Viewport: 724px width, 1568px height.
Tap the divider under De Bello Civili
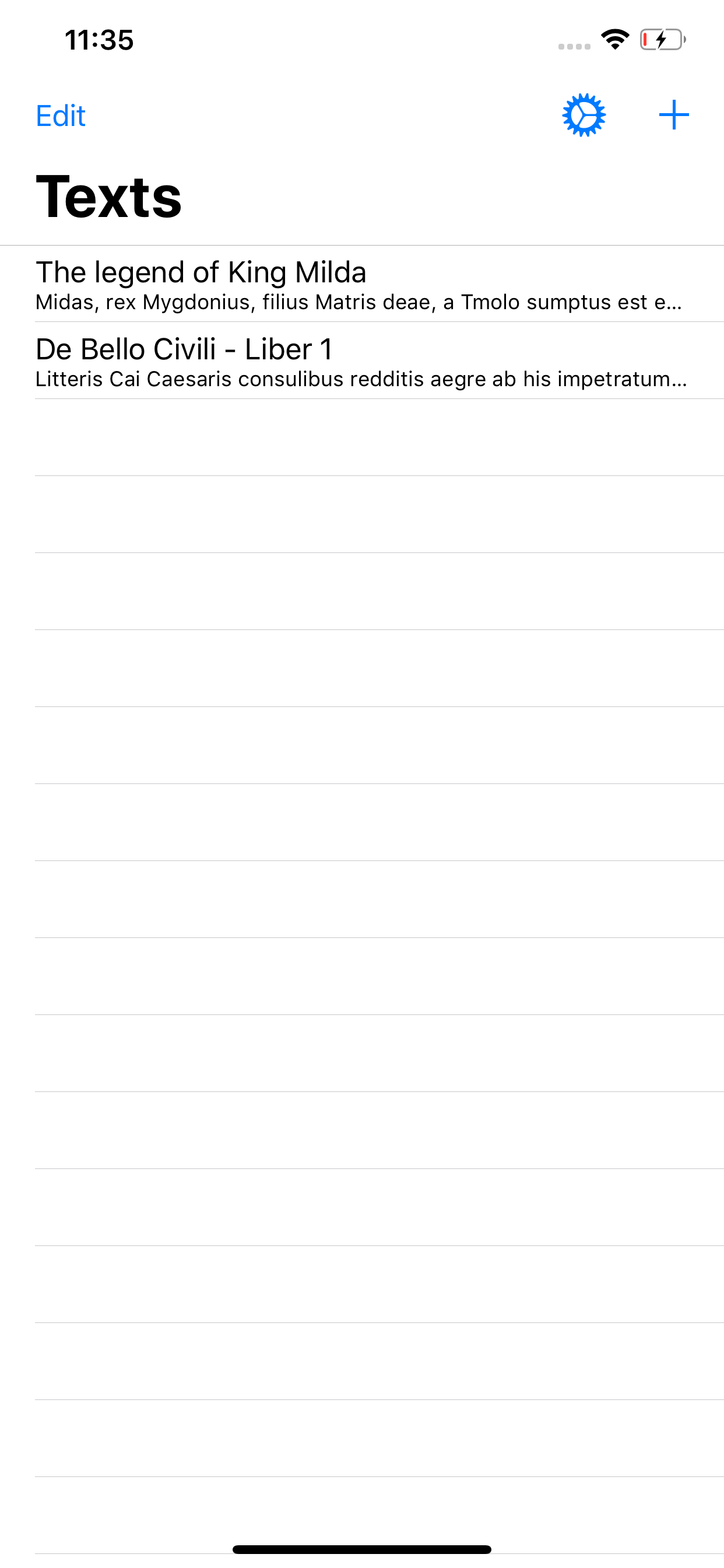pos(362,396)
